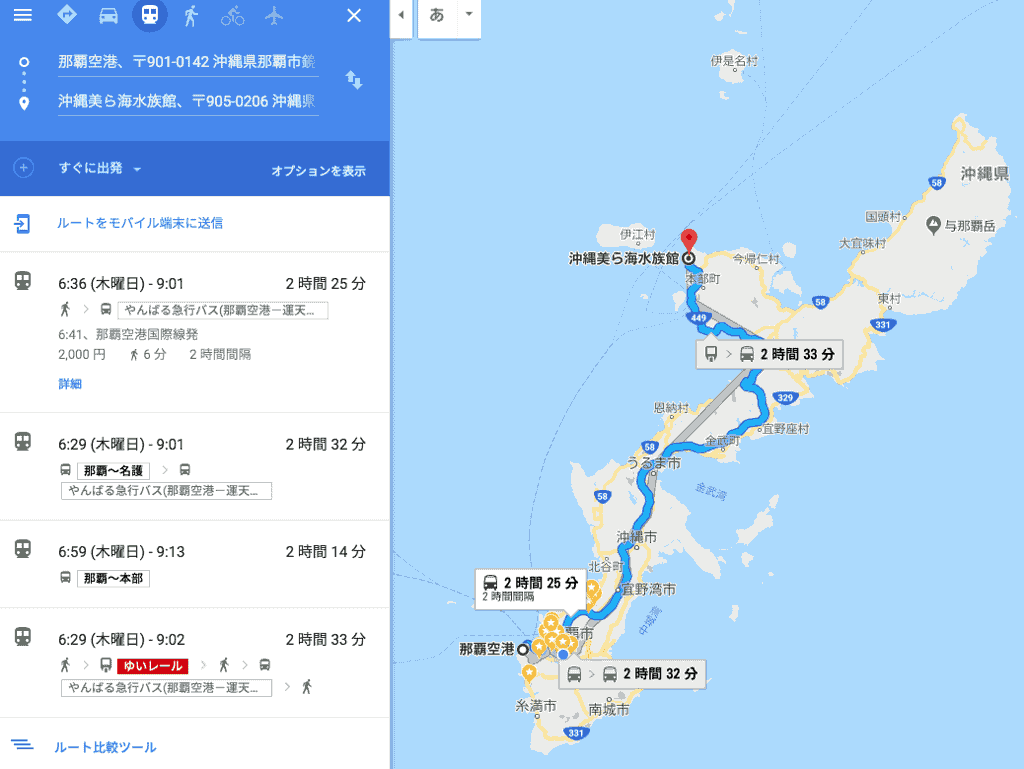The height and width of the screenshot is (769, 1024).
Task: Open the あ input method dropdown
Action: 468,15
